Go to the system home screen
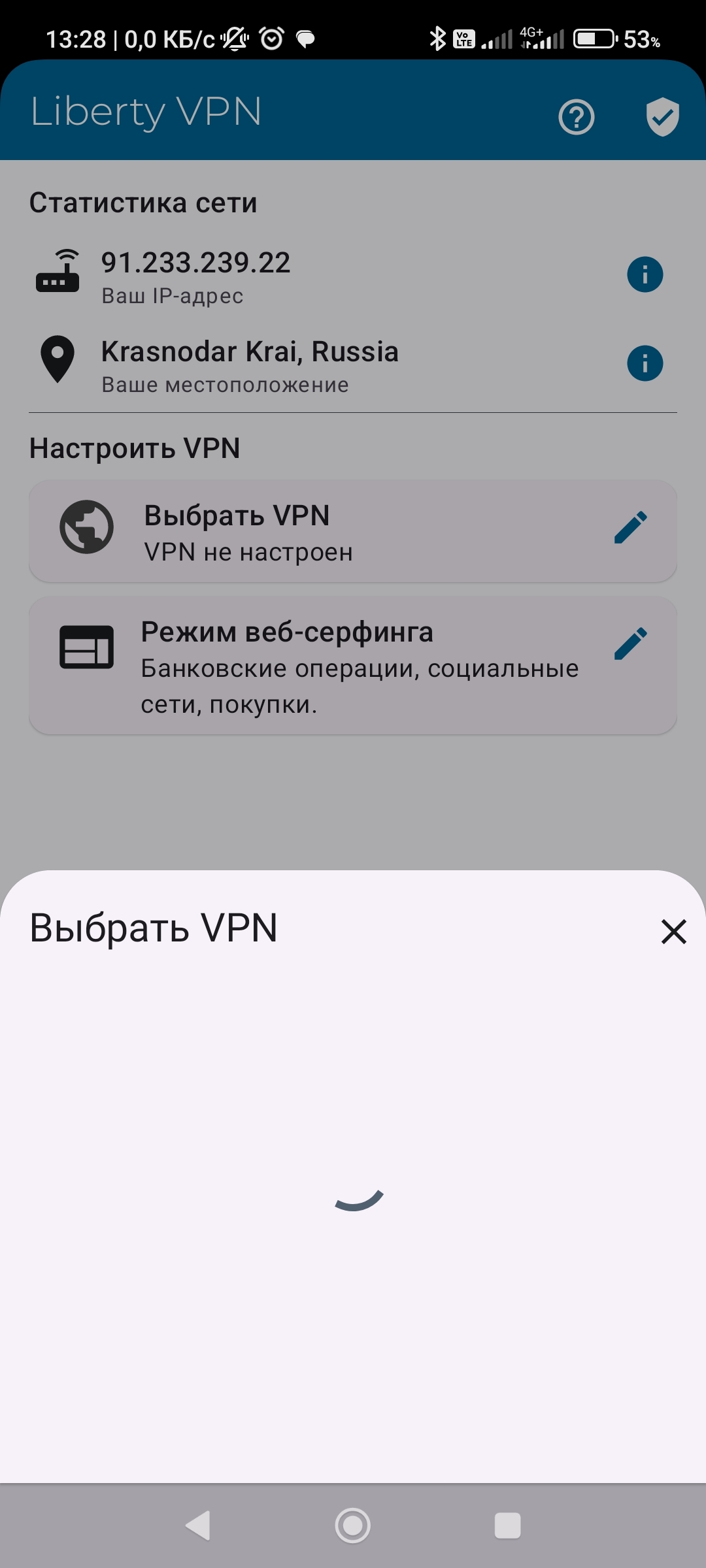706x1568 pixels. [x=353, y=1526]
